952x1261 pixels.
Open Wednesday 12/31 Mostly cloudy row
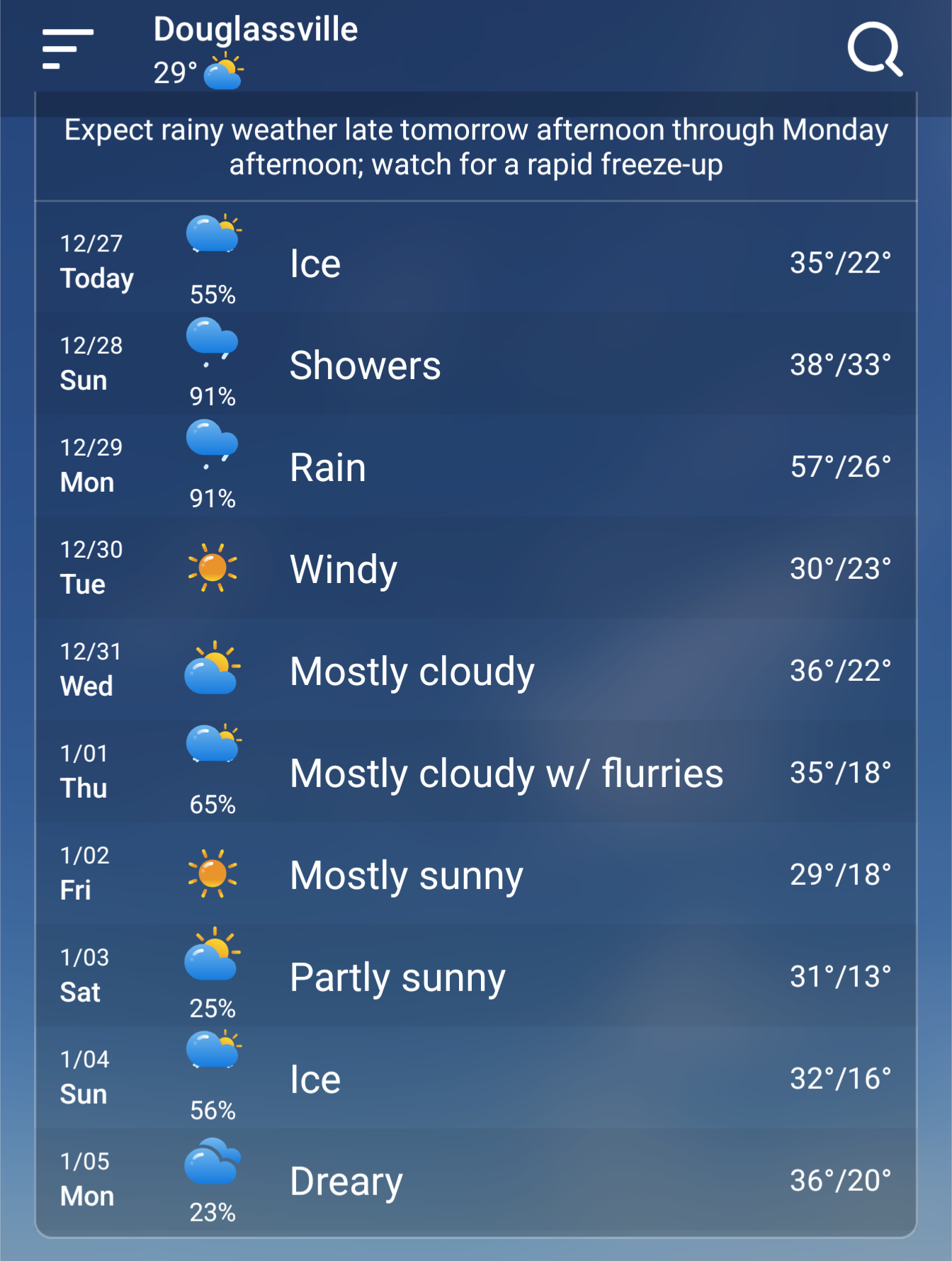475,671
